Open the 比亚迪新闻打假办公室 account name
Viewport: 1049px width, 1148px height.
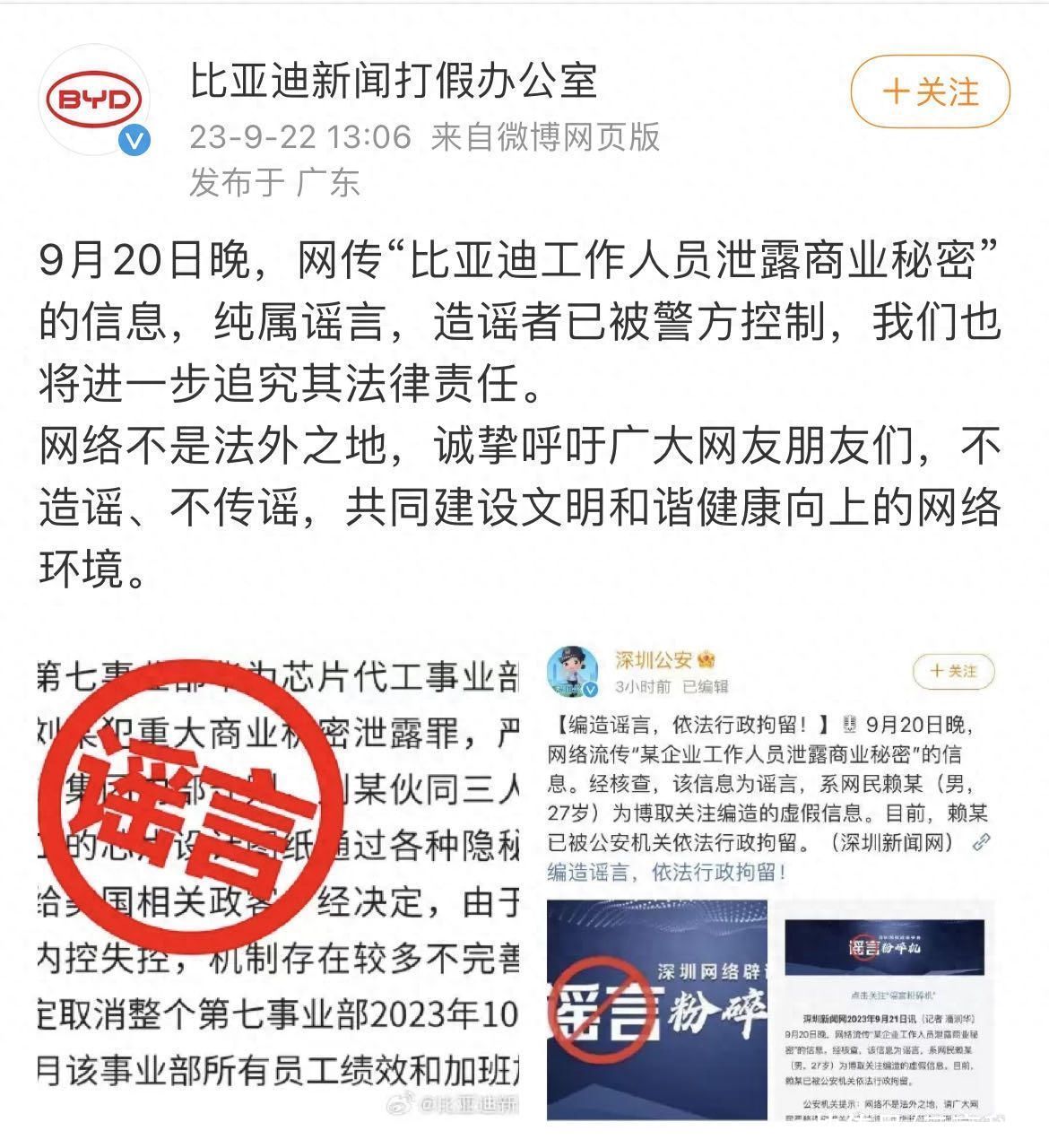pyautogui.click(x=394, y=82)
